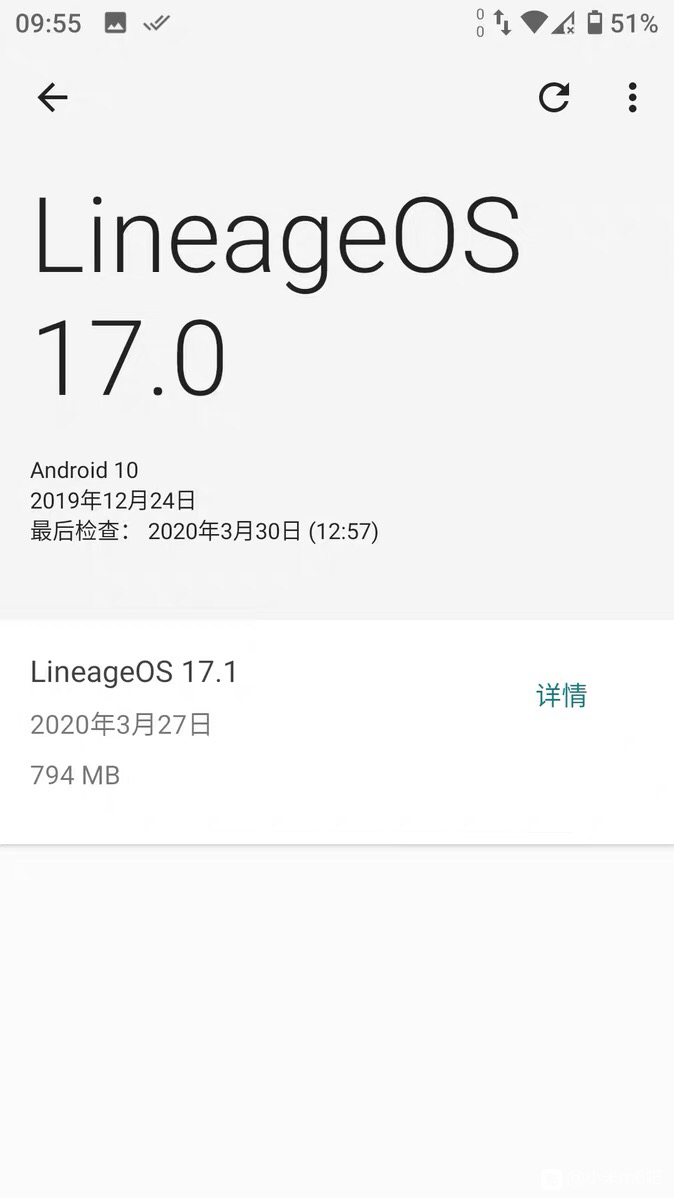
Task: Tap 详情 for the LineageOS 17.1 update
Action: point(562,695)
